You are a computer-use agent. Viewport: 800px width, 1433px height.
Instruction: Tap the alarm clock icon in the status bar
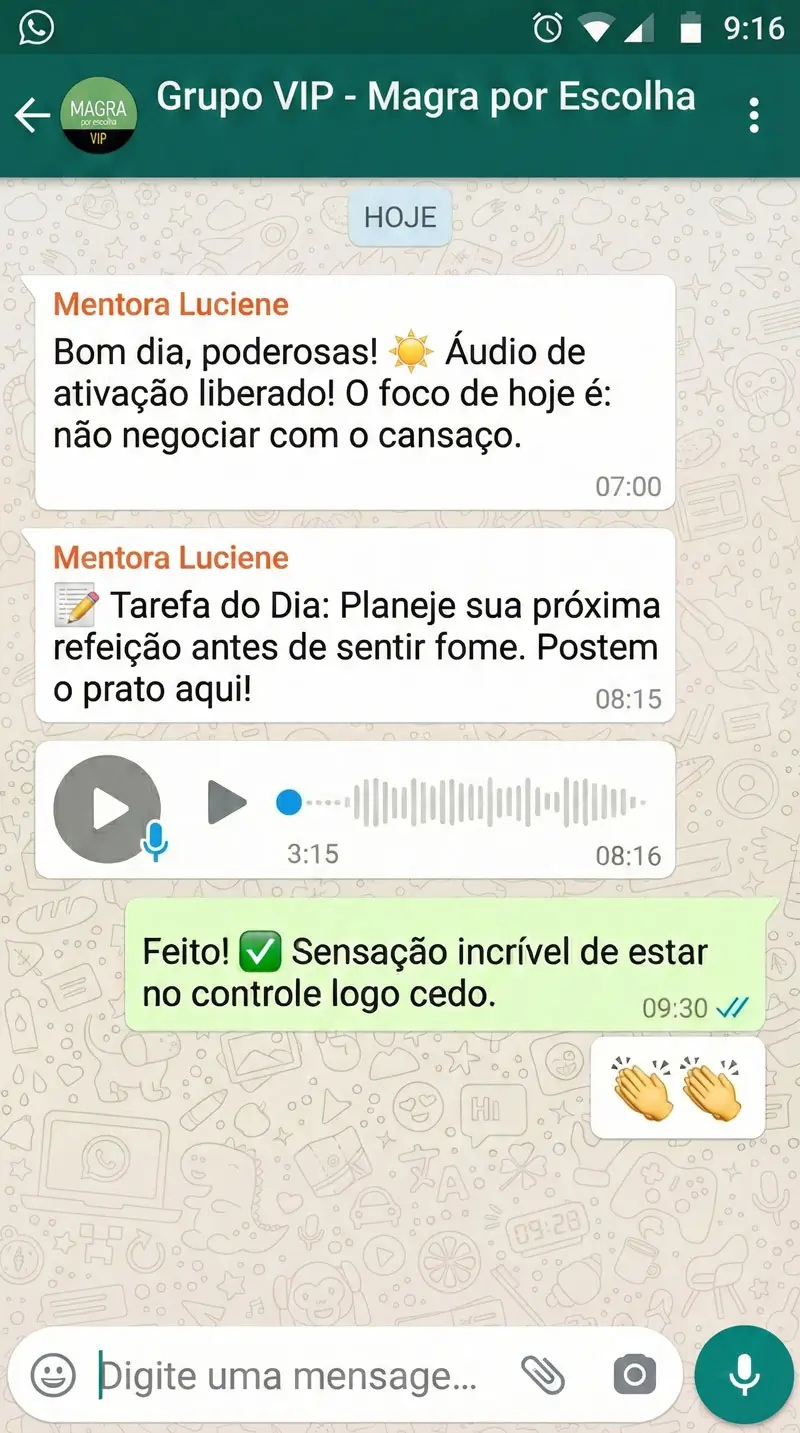tap(547, 28)
